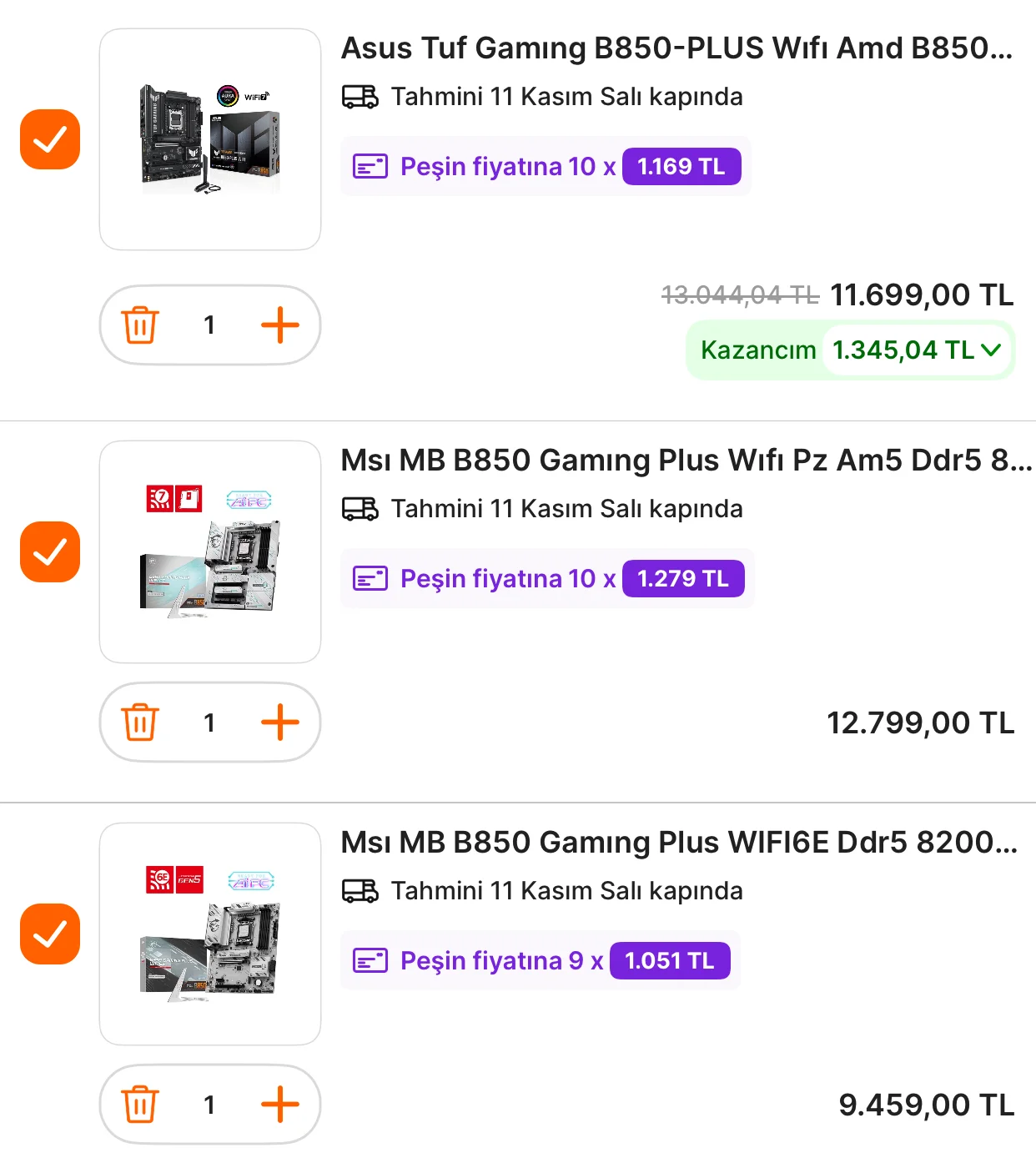The image size is (1036, 1153).
Task: Open the Asus Tuf Gaming B850-PLUS product image
Action: tap(210, 139)
